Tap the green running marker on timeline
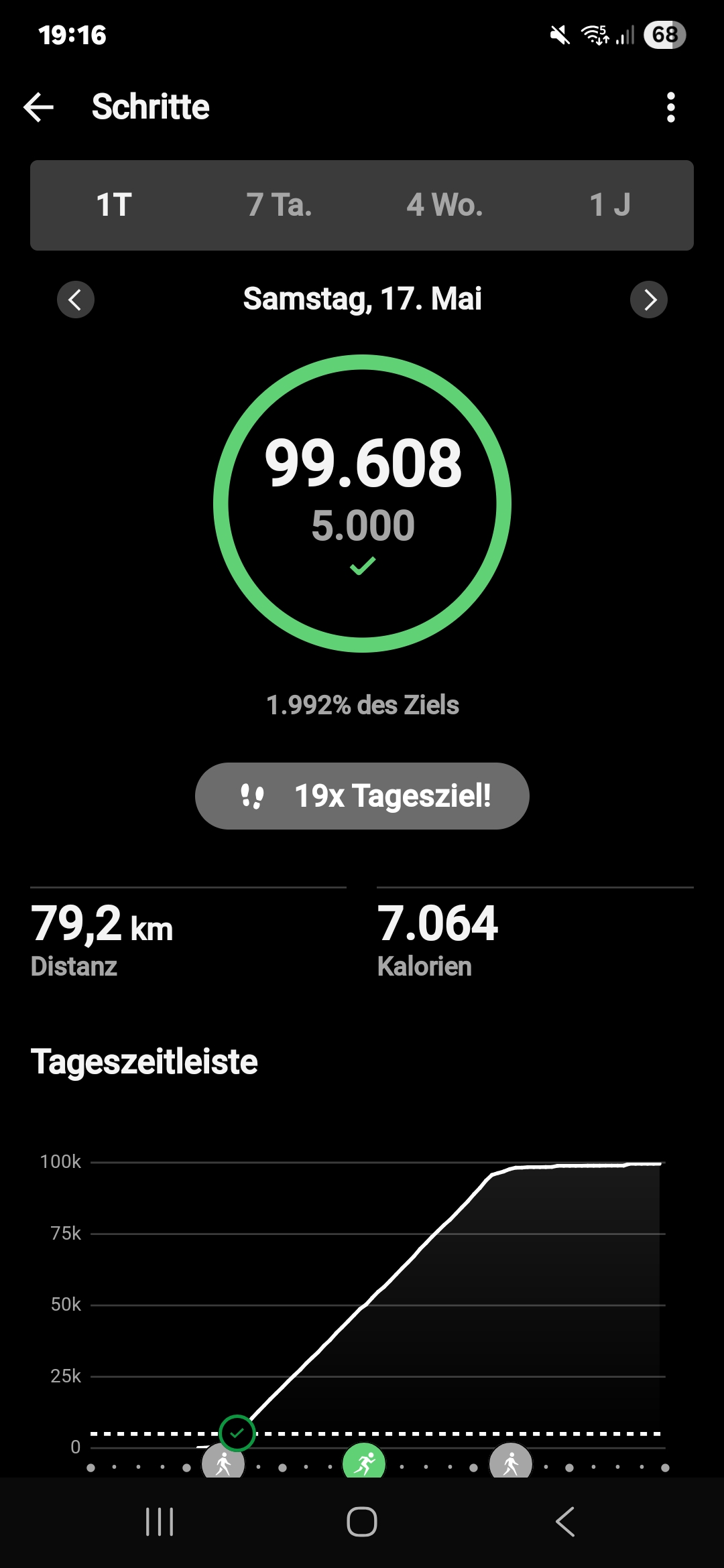This screenshot has width=724, height=1568. (x=364, y=1462)
